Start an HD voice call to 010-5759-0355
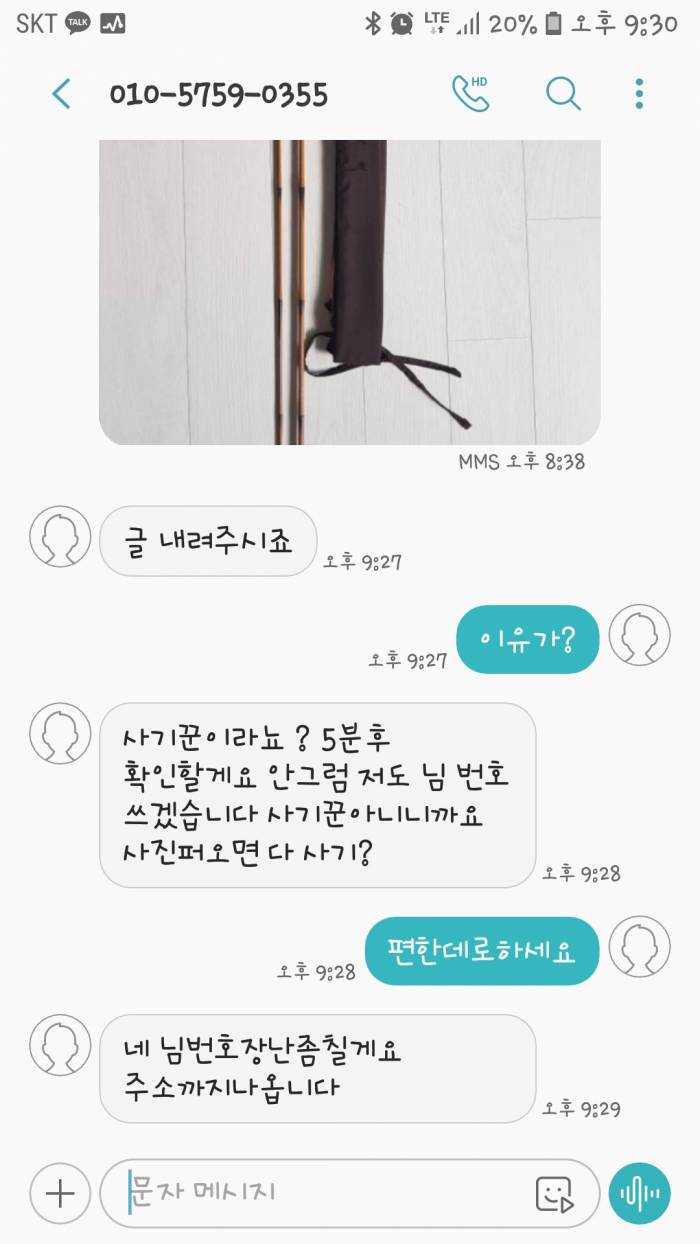The height and width of the screenshot is (1244, 700). click(470, 94)
